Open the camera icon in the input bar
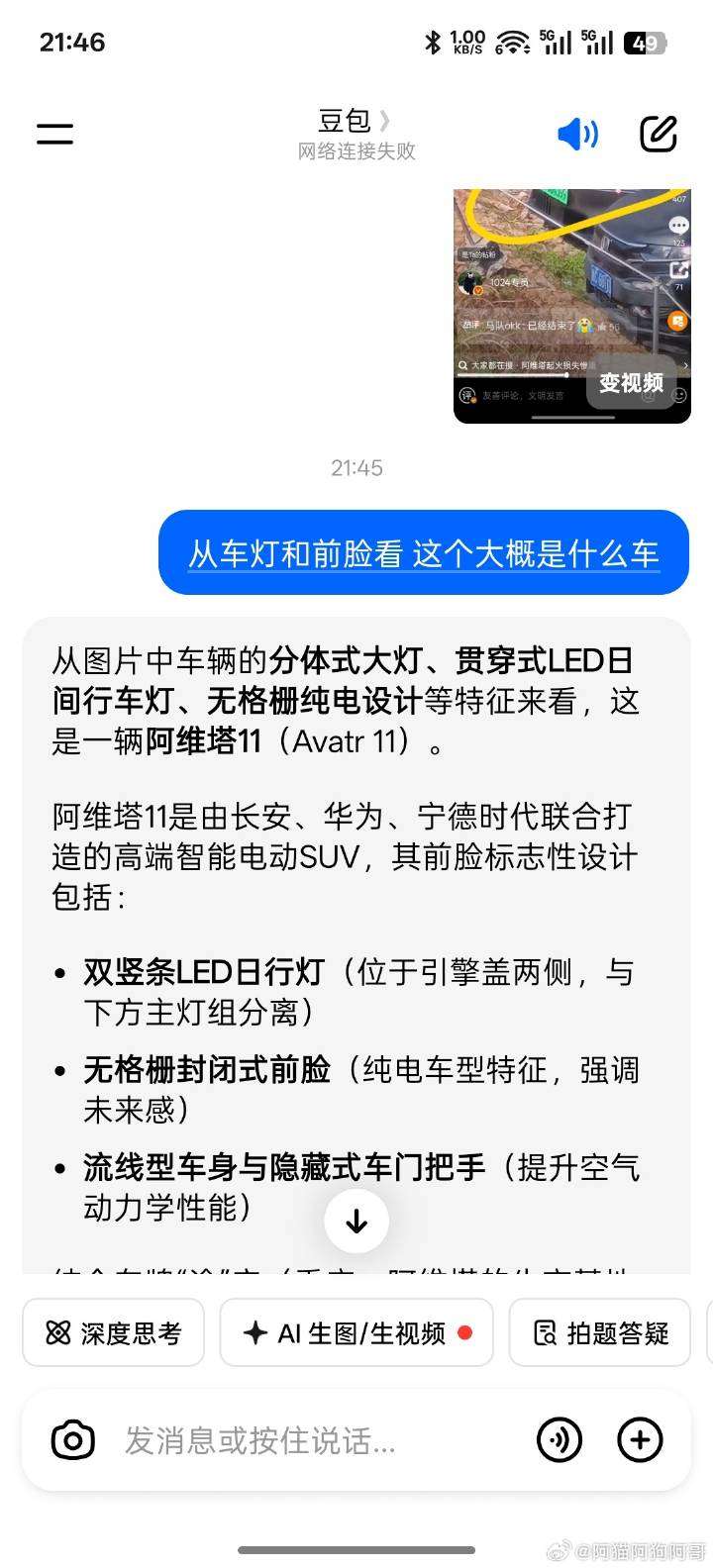713x1568 pixels. tap(73, 1440)
